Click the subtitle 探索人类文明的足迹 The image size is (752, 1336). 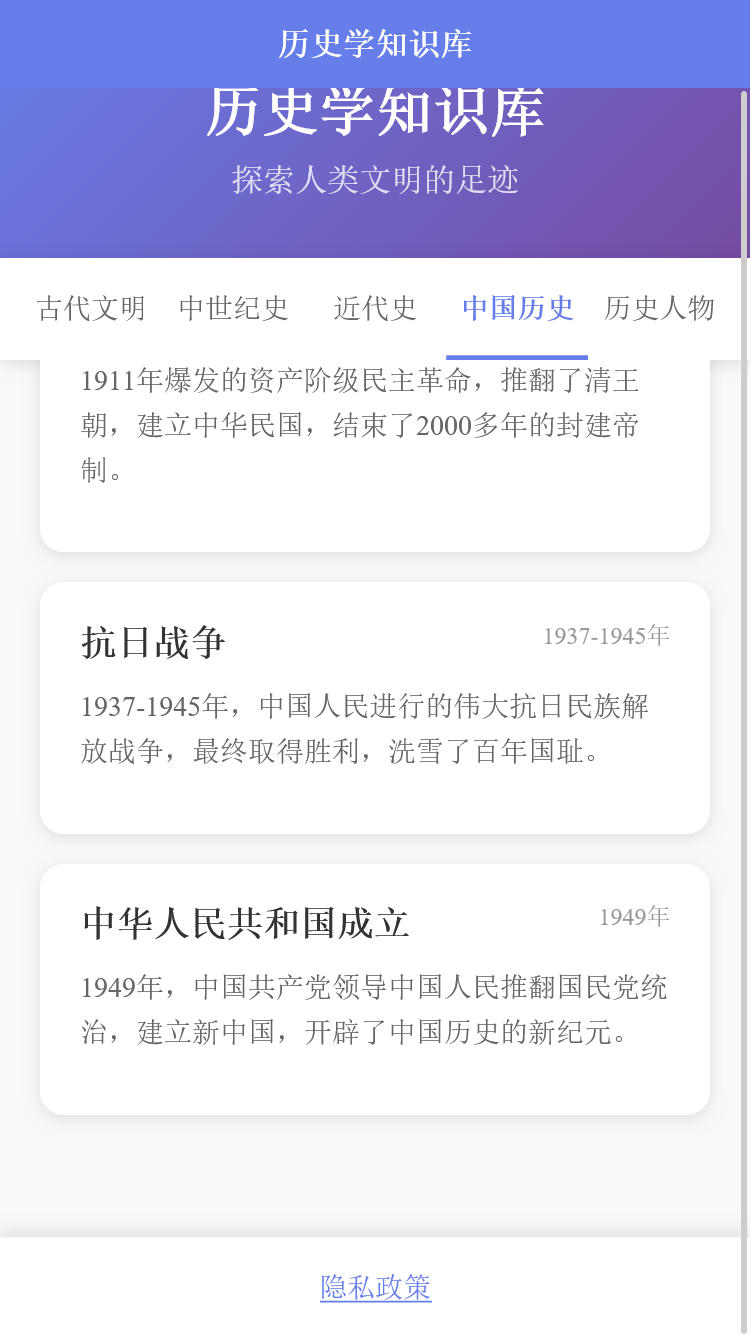point(375,182)
